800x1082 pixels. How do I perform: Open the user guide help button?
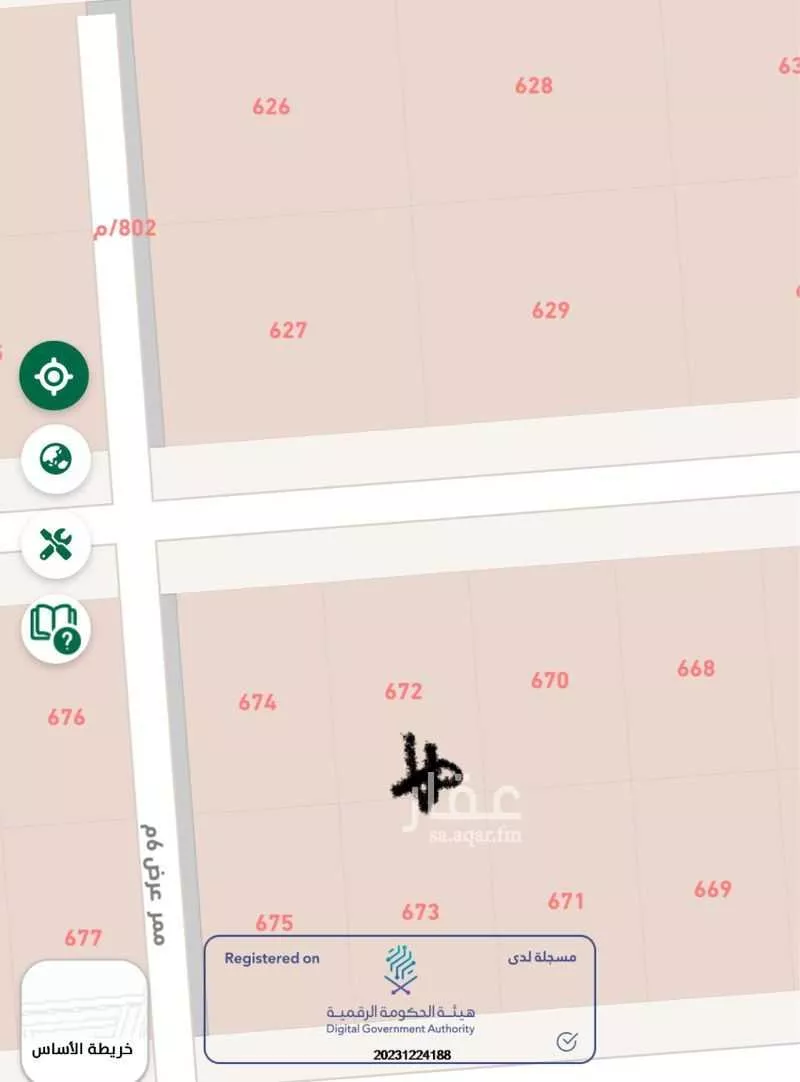pyautogui.click(x=56, y=629)
